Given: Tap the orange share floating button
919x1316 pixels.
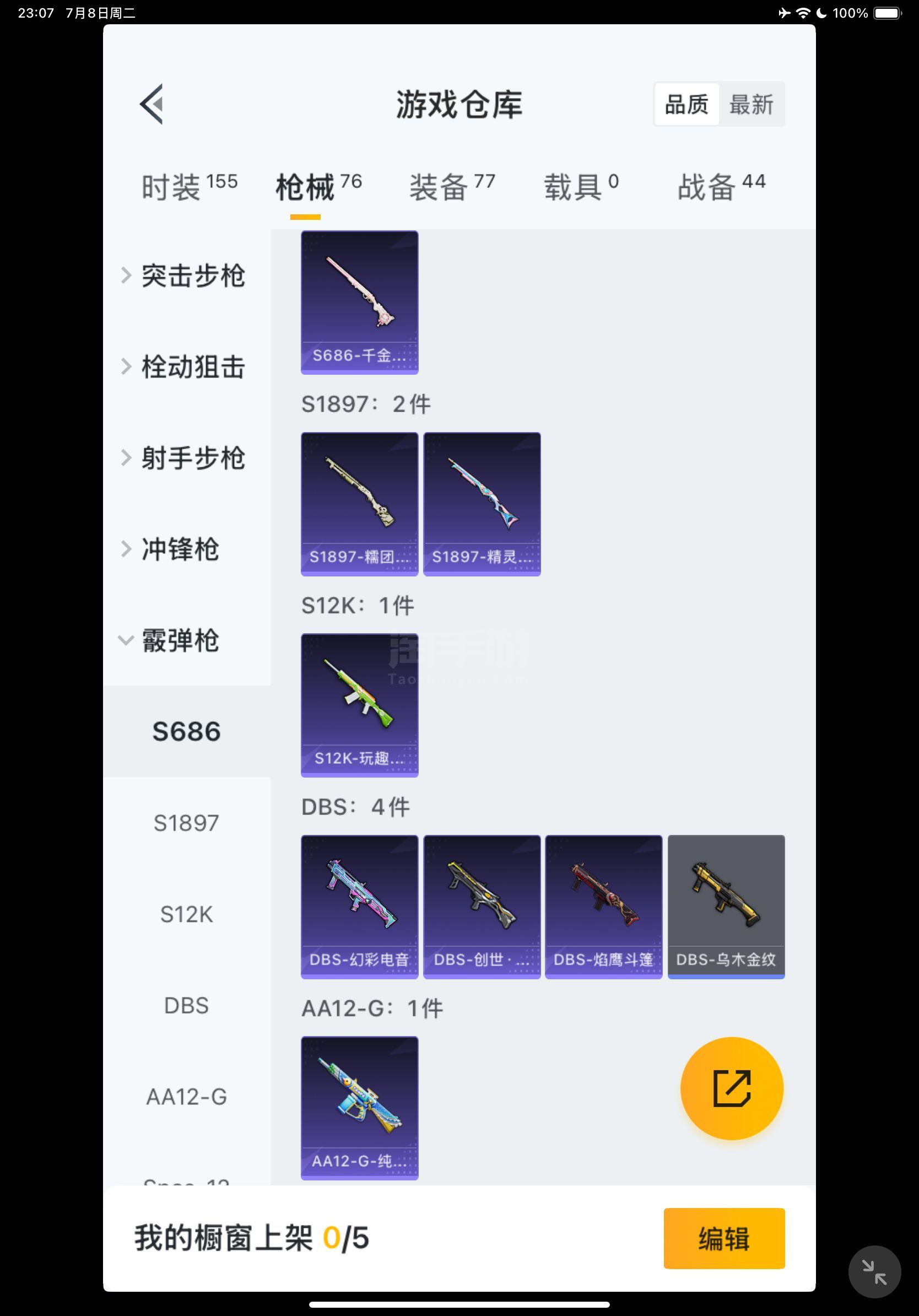Looking at the screenshot, I should pyautogui.click(x=732, y=1088).
